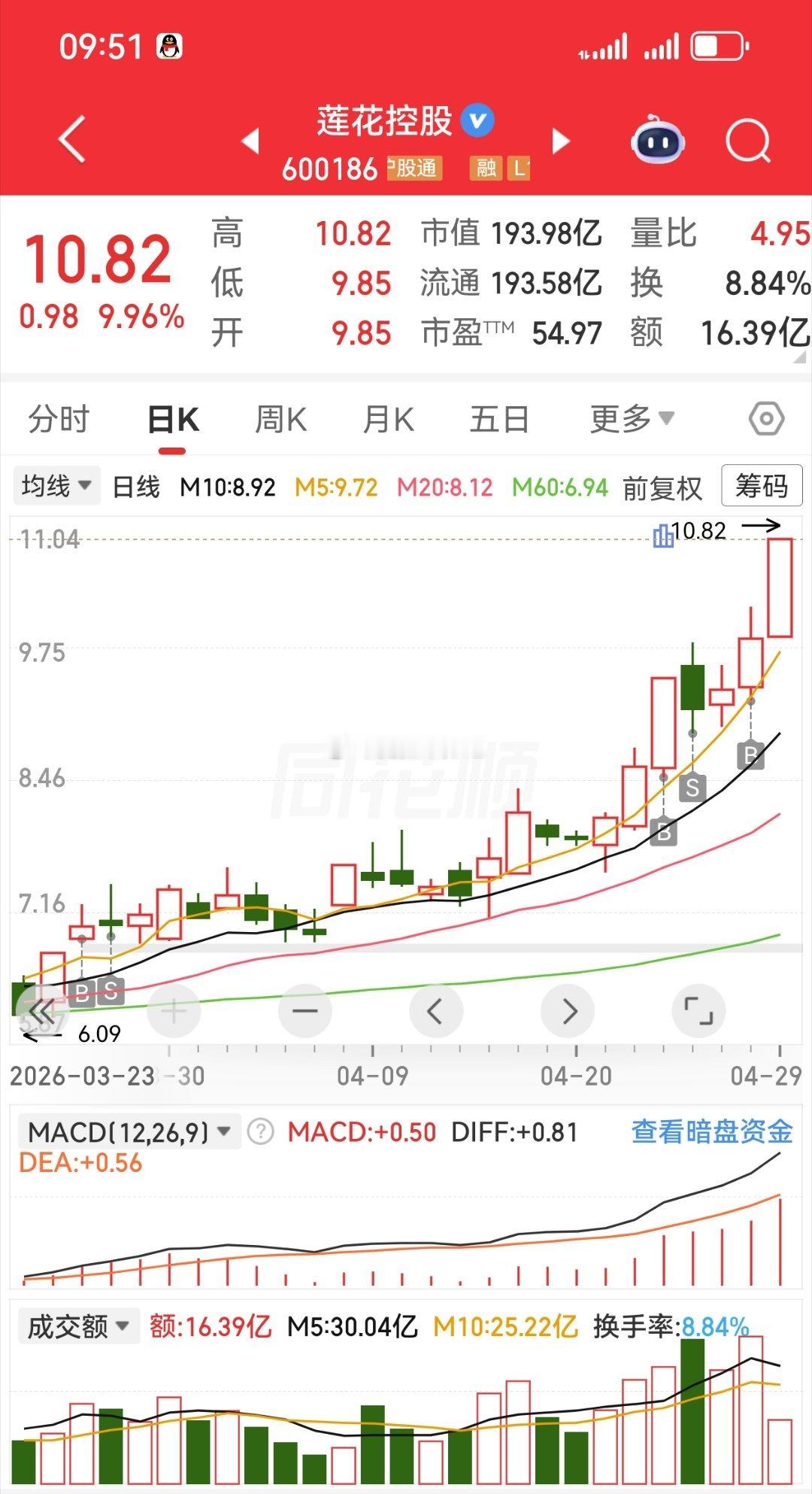This screenshot has height=1494, width=812.
Task: Pan chart forward with right arrow control
Action: click(567, 1011)
